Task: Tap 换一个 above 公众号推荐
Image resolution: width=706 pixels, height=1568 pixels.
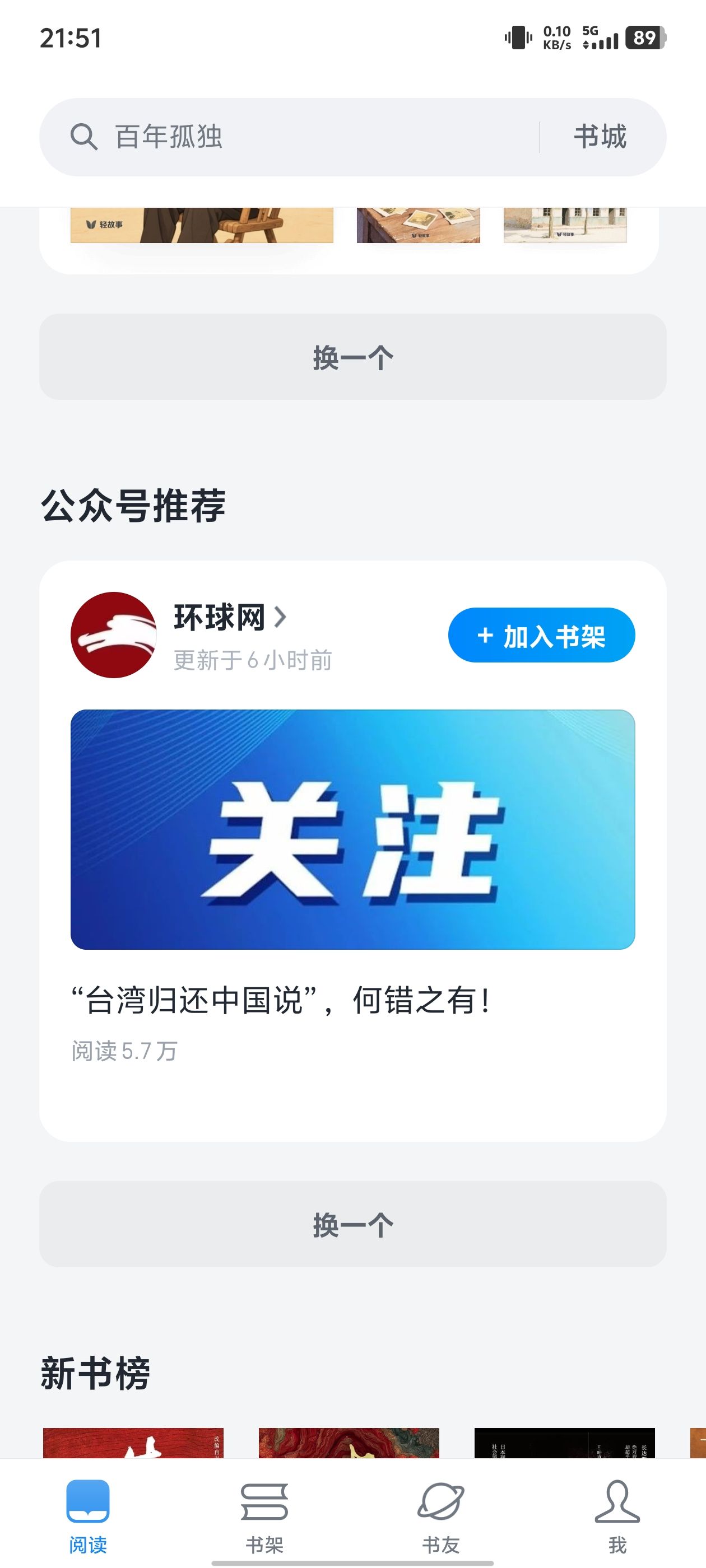Action: click(x=352, y=357)
